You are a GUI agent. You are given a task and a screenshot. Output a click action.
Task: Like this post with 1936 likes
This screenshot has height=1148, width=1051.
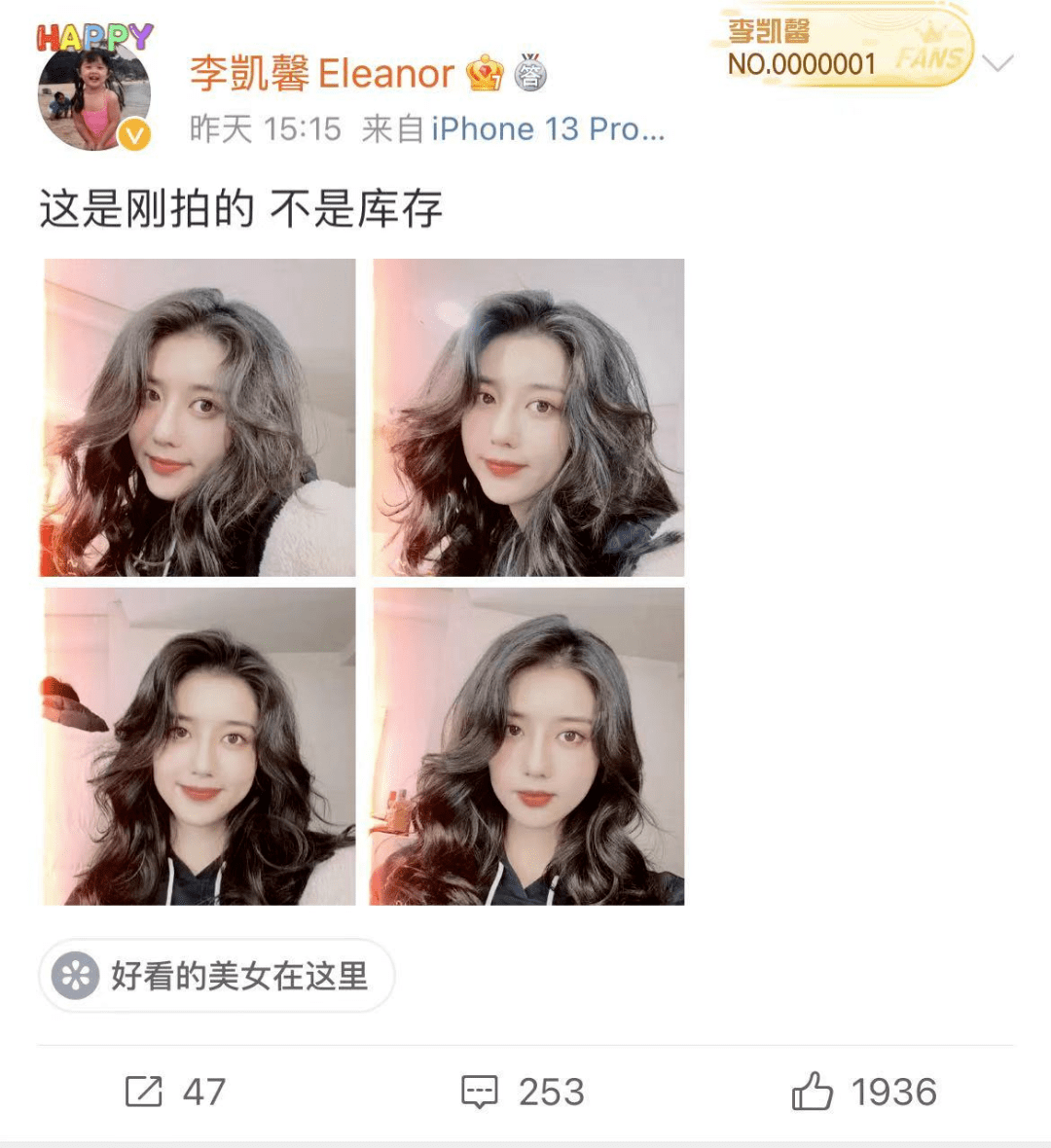click(x=863, y=1092)
